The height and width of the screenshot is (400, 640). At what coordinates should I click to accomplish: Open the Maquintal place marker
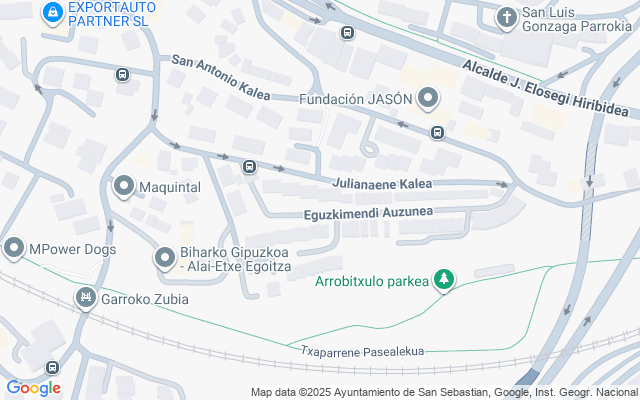[x=124, y=186]
